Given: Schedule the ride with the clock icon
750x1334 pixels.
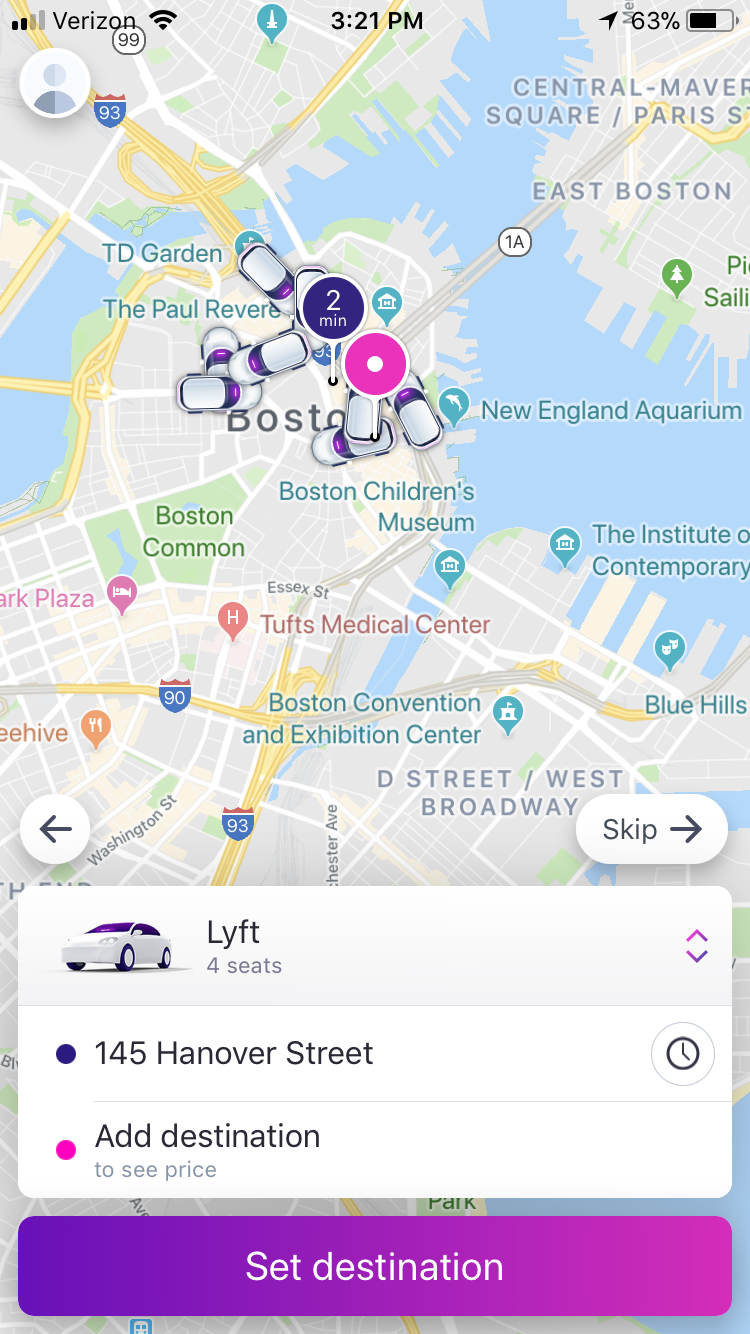Looking at the screenshot, I should pyautogui.click(x=682, y=1053).
